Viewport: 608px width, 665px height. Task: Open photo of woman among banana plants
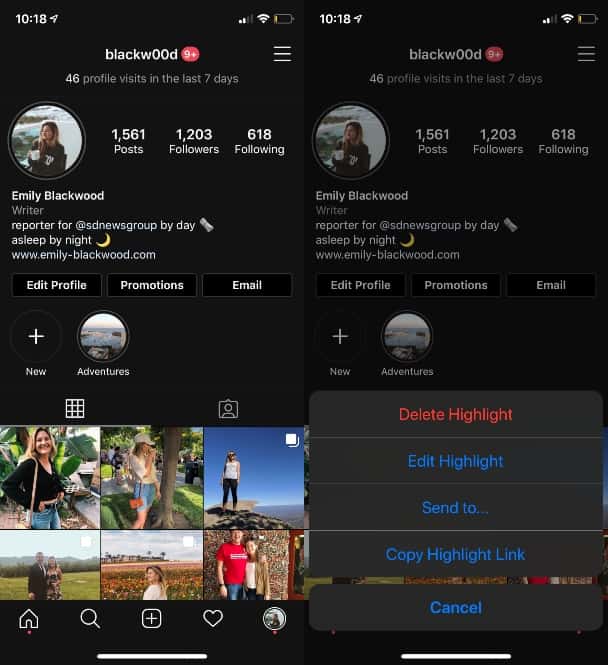[50, 477]
